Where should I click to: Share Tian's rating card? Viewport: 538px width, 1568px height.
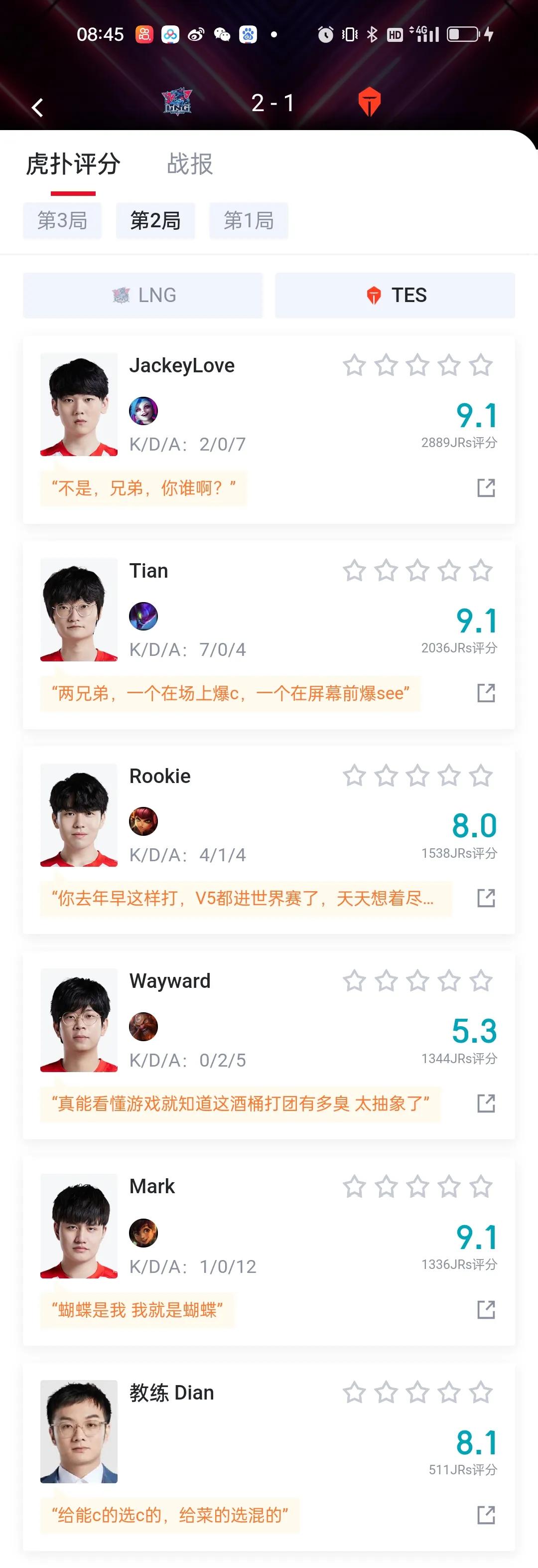coord(486,693)
